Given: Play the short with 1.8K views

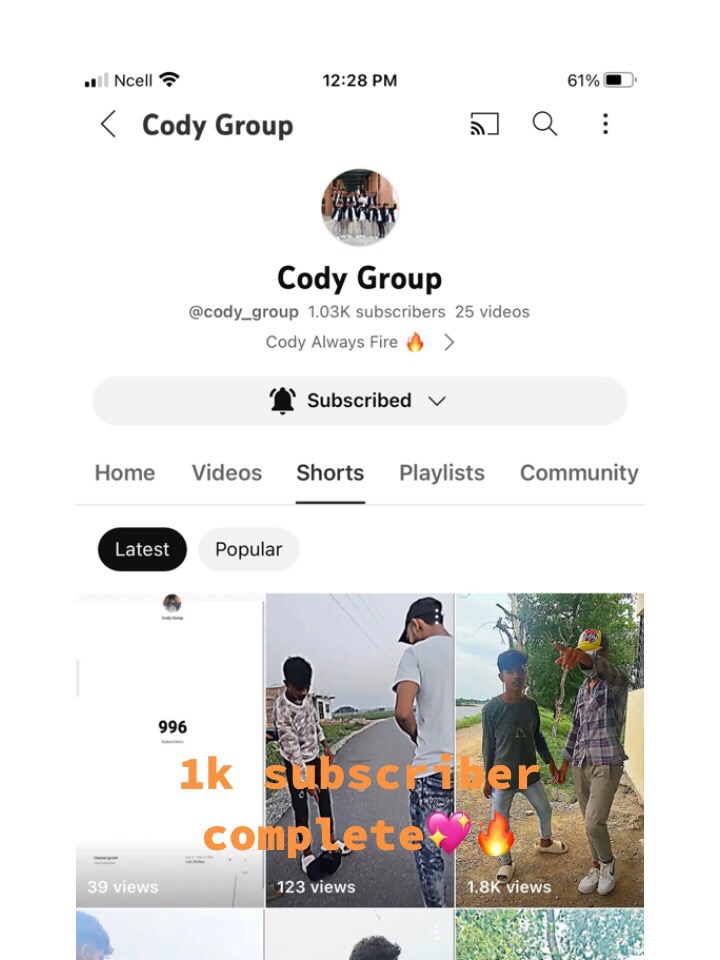Looking at the screenshot, I should (549, 750).
